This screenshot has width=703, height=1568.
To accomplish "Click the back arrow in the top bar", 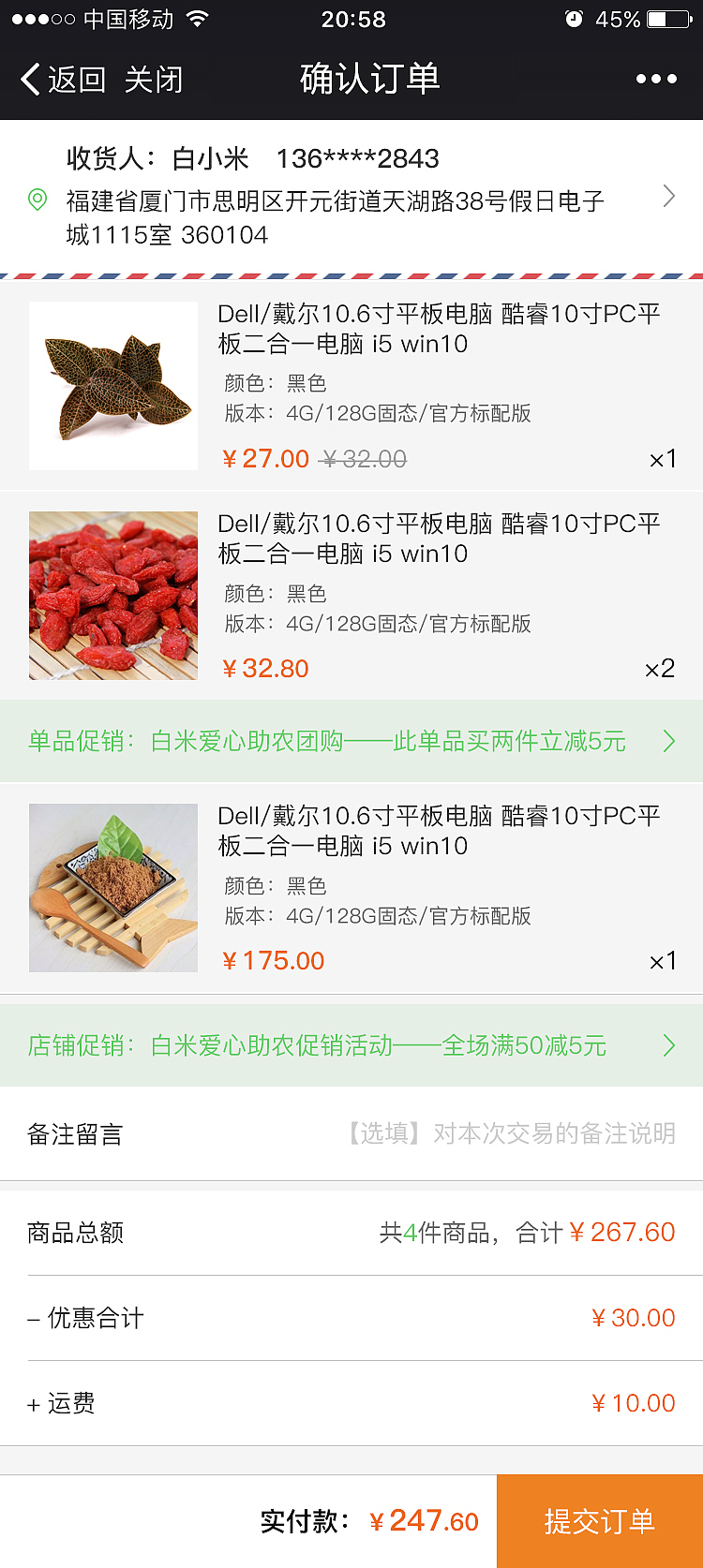I will 28,80.
